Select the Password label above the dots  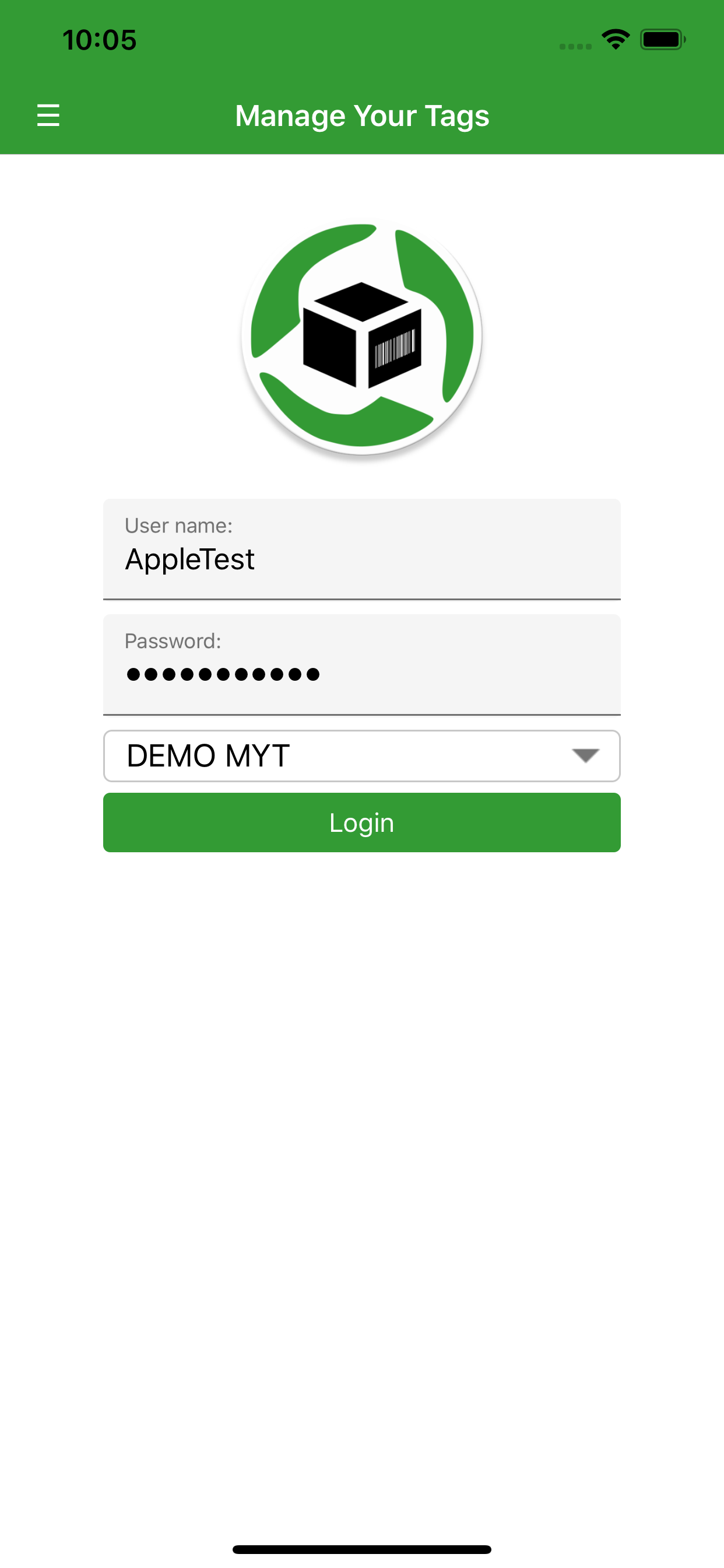pos(172,641)
